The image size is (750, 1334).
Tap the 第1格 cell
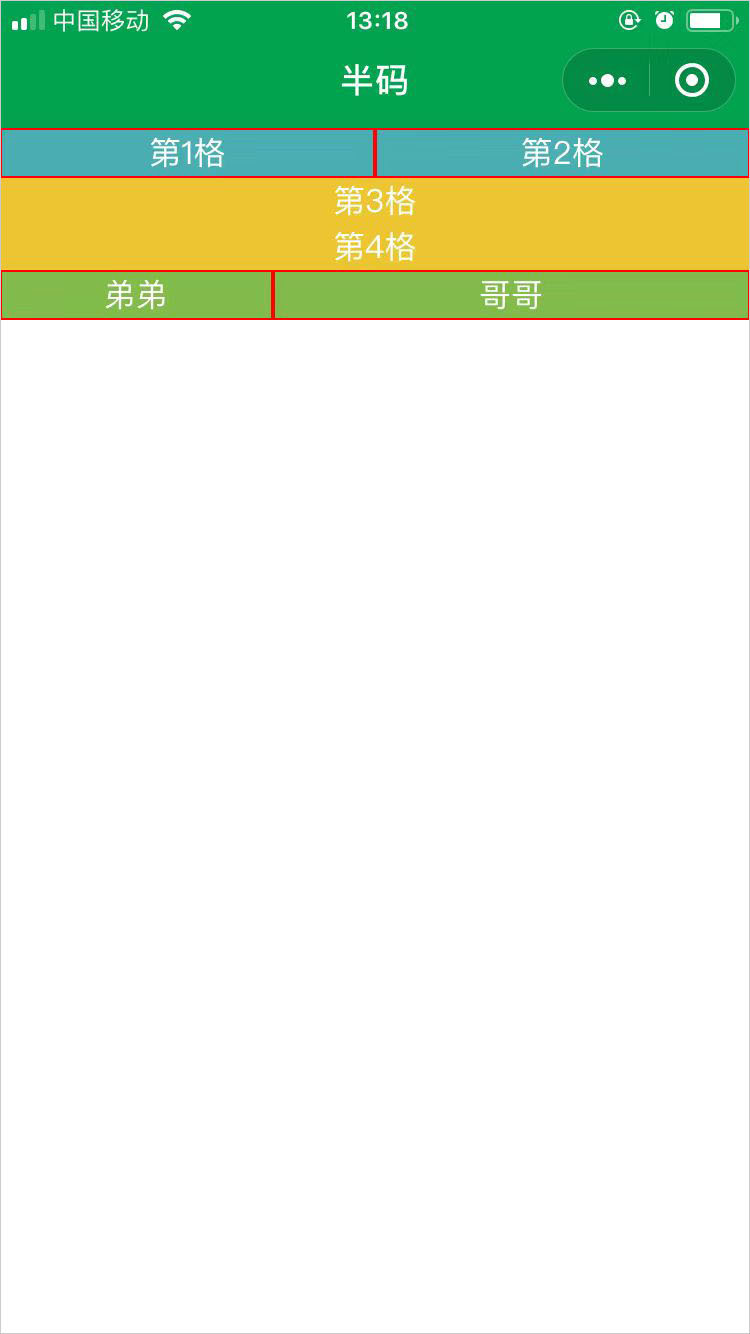tap(187, 153)
